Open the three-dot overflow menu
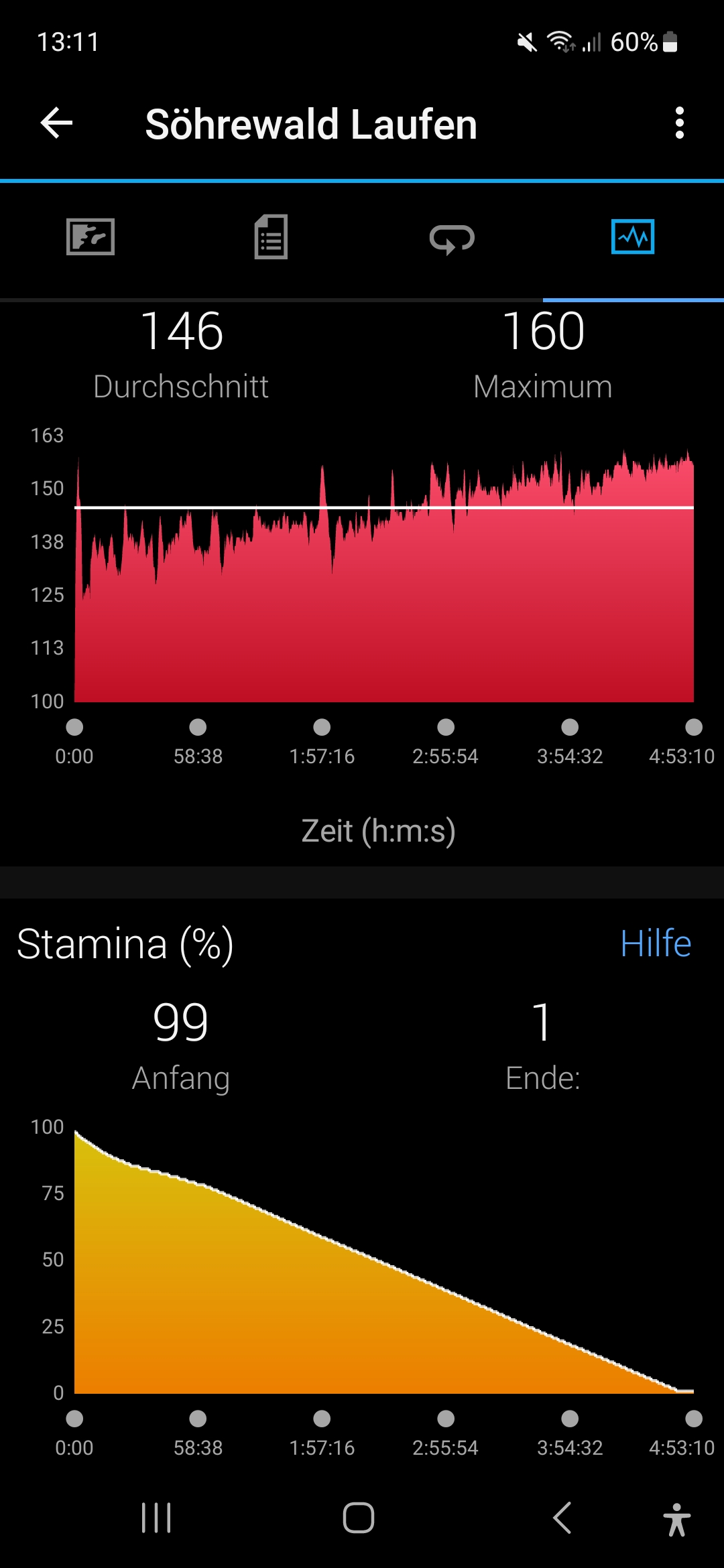This screenshot has height=1568, width=724. coord(679,123)
